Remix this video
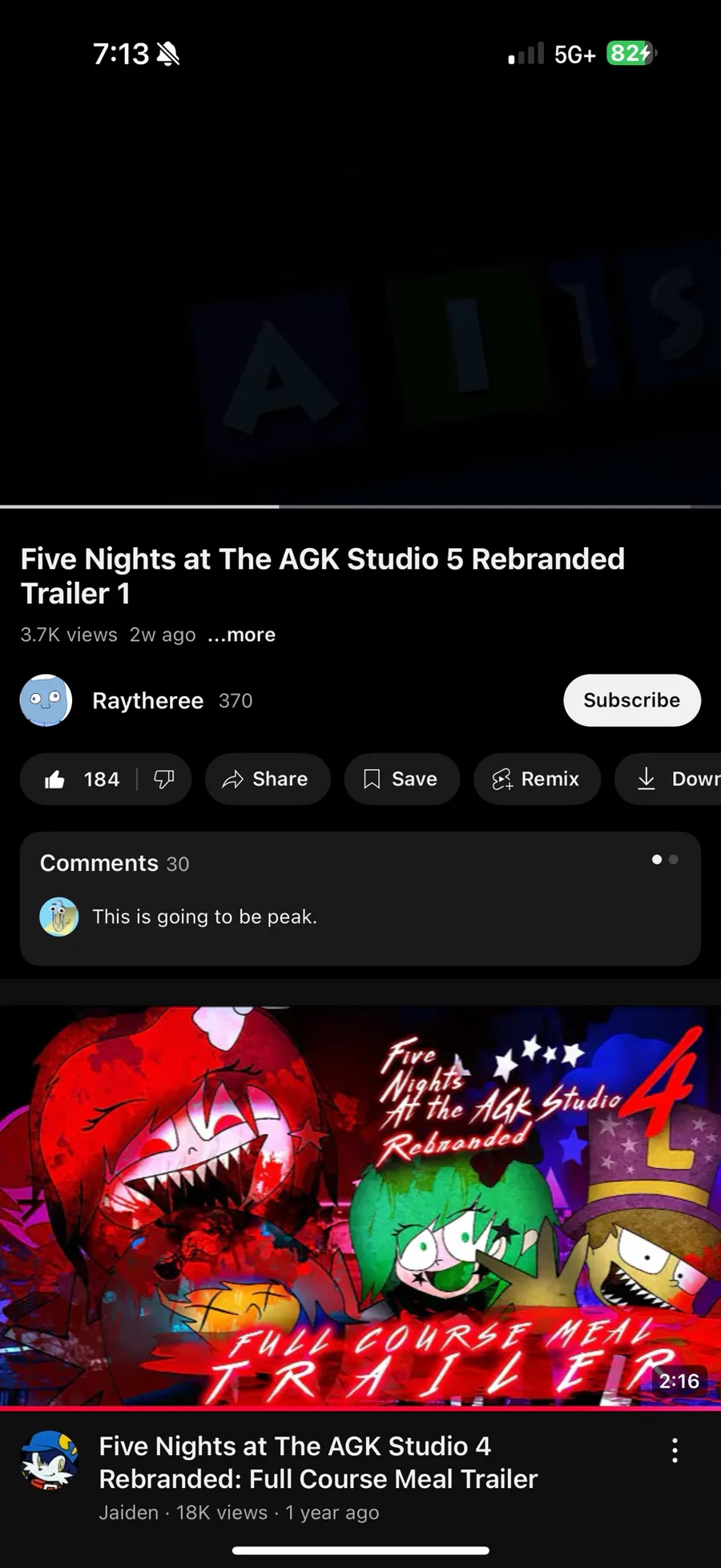The width and height of the screenshot is (721, 1568). click(x=537, y=779)
